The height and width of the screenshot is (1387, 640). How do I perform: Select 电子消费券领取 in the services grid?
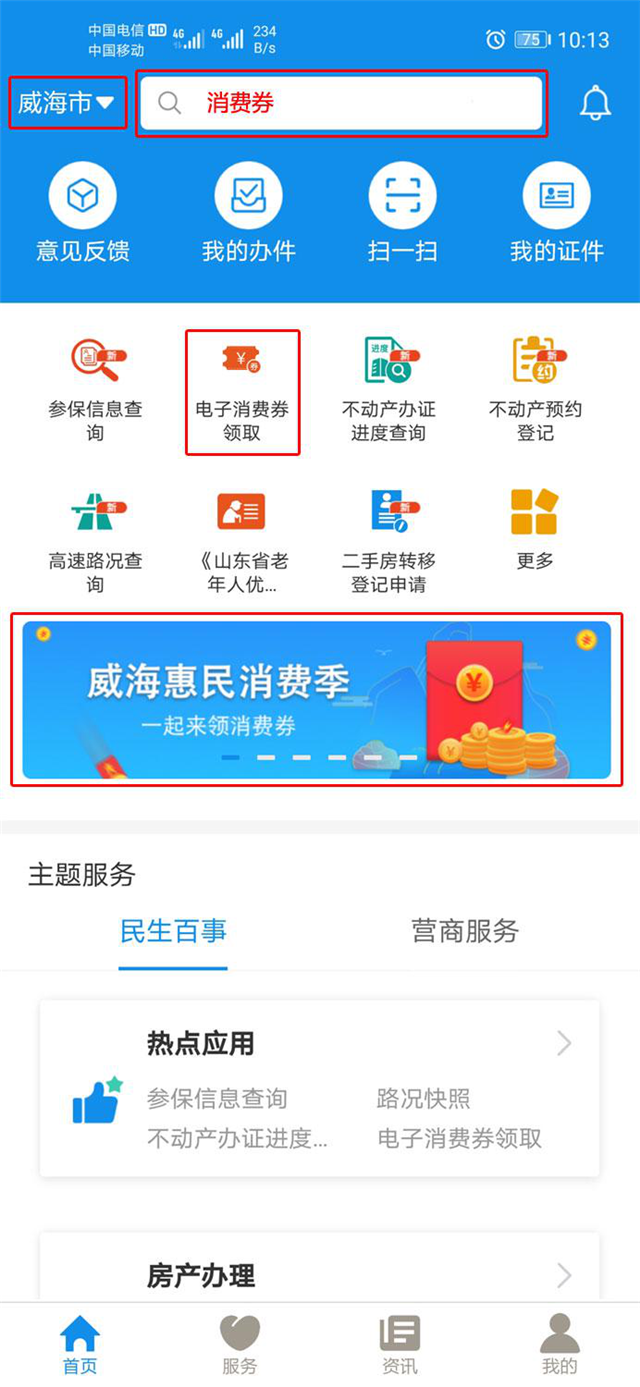pyautogui.click(x=242, y=392)
